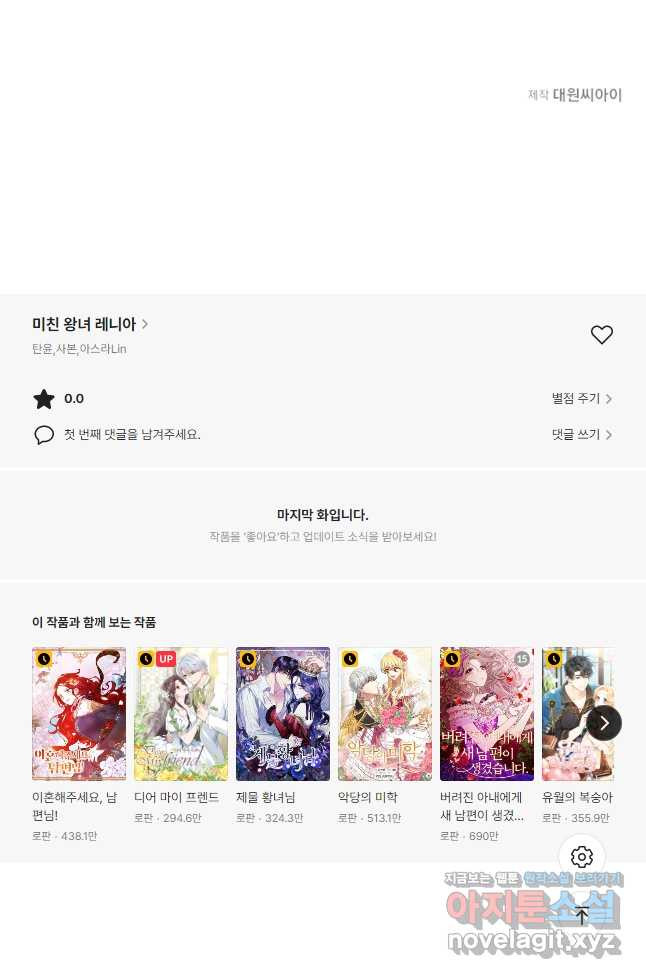Open the viewer settings gear
Image resolution: width=646 pixels, height=979 pixels.
click(582, 857)
